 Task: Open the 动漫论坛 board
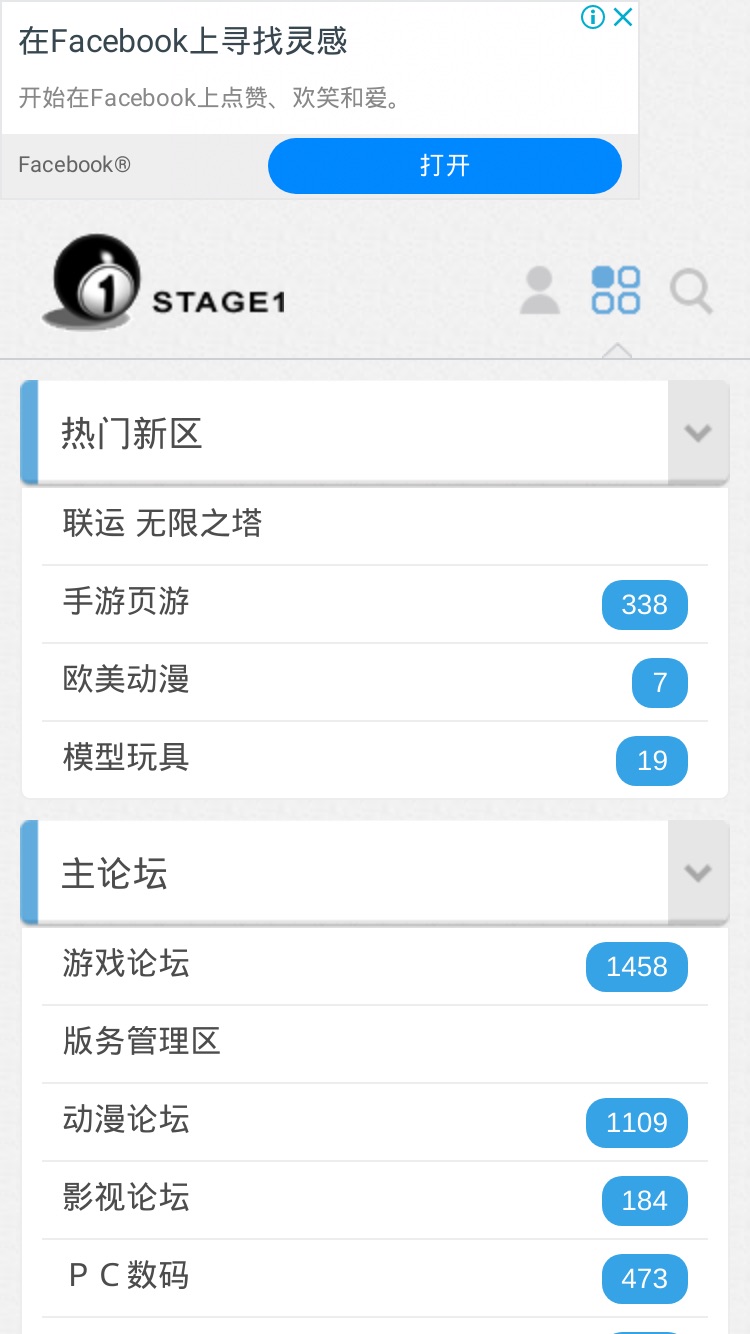coord(375,1122)
